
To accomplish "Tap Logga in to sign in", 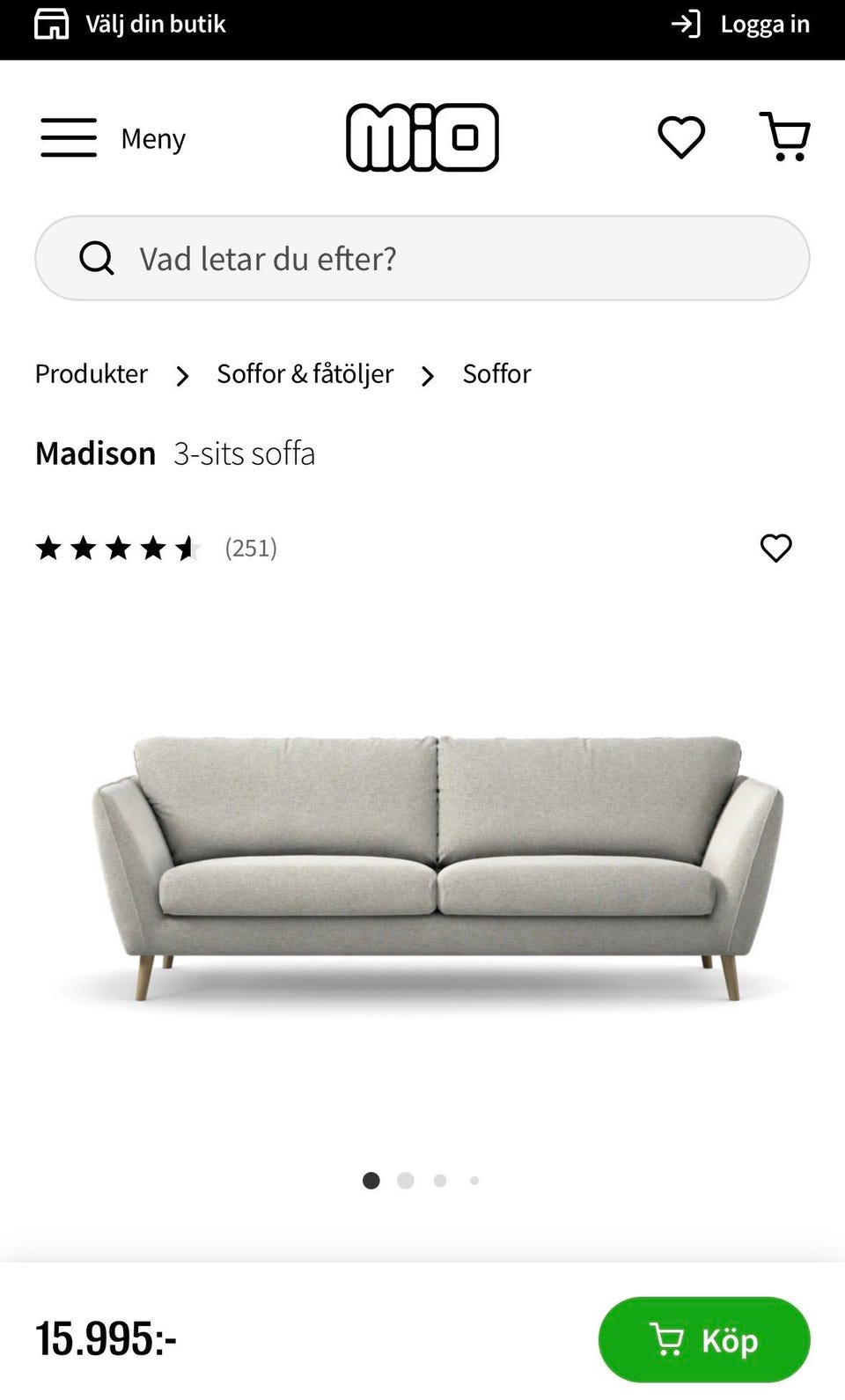I will click(x=740, y=24).
